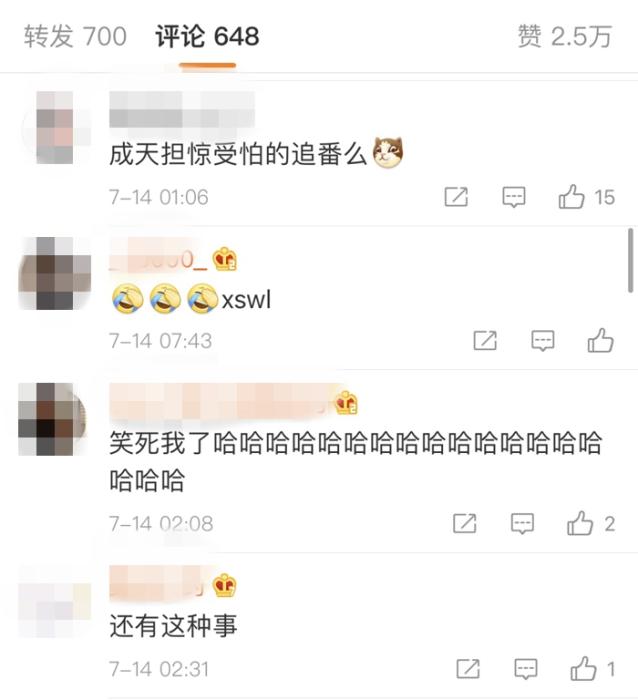Like the comment 成天担惊受怕的追番么
Screen dimensions: 638x700
click(x=572, y=197)
